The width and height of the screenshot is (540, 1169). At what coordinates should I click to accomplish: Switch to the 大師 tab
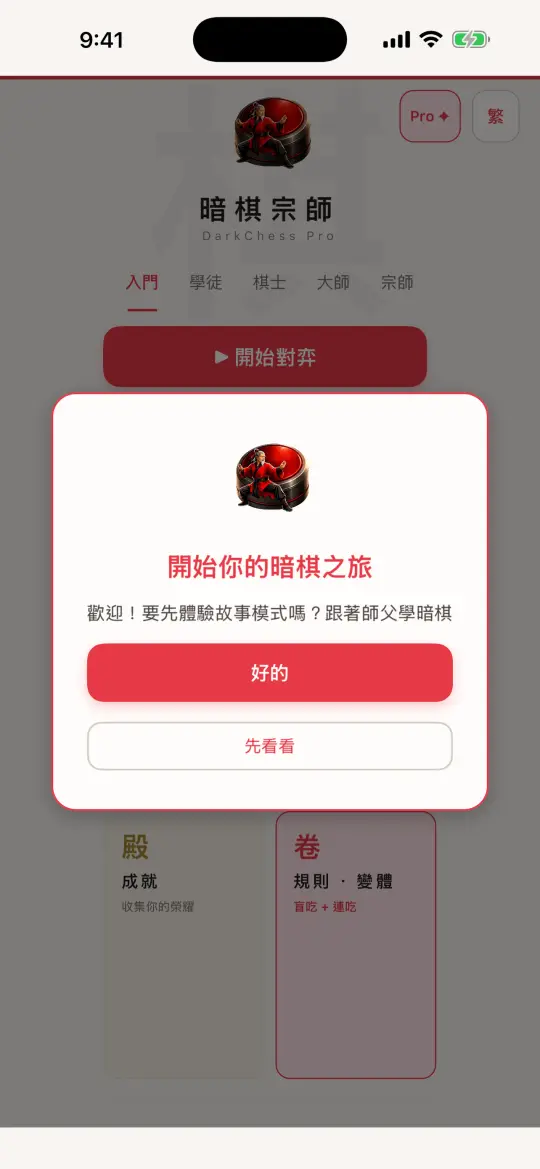click(333, 283)
